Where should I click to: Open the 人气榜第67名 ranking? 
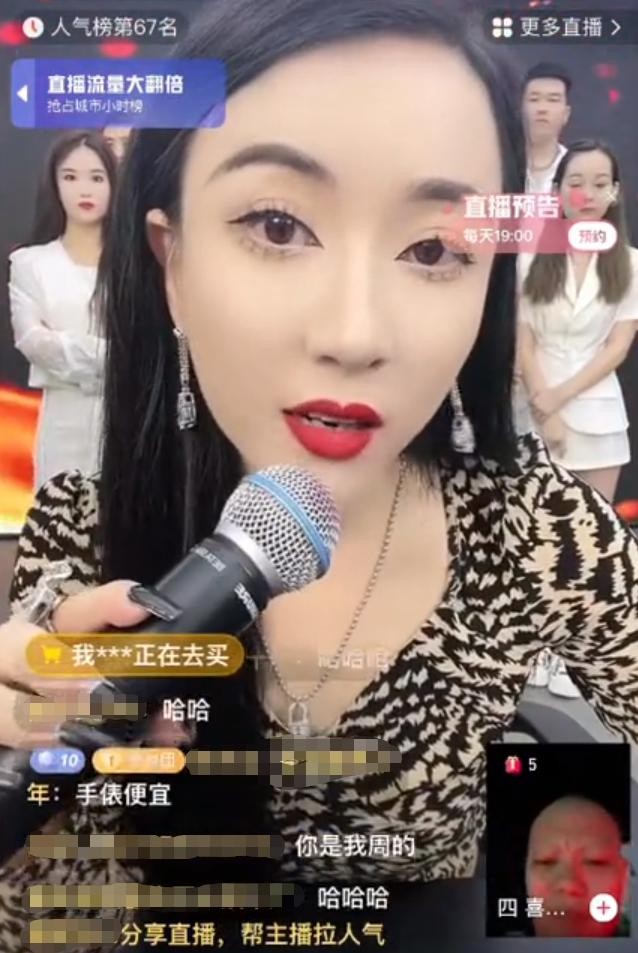100,27
